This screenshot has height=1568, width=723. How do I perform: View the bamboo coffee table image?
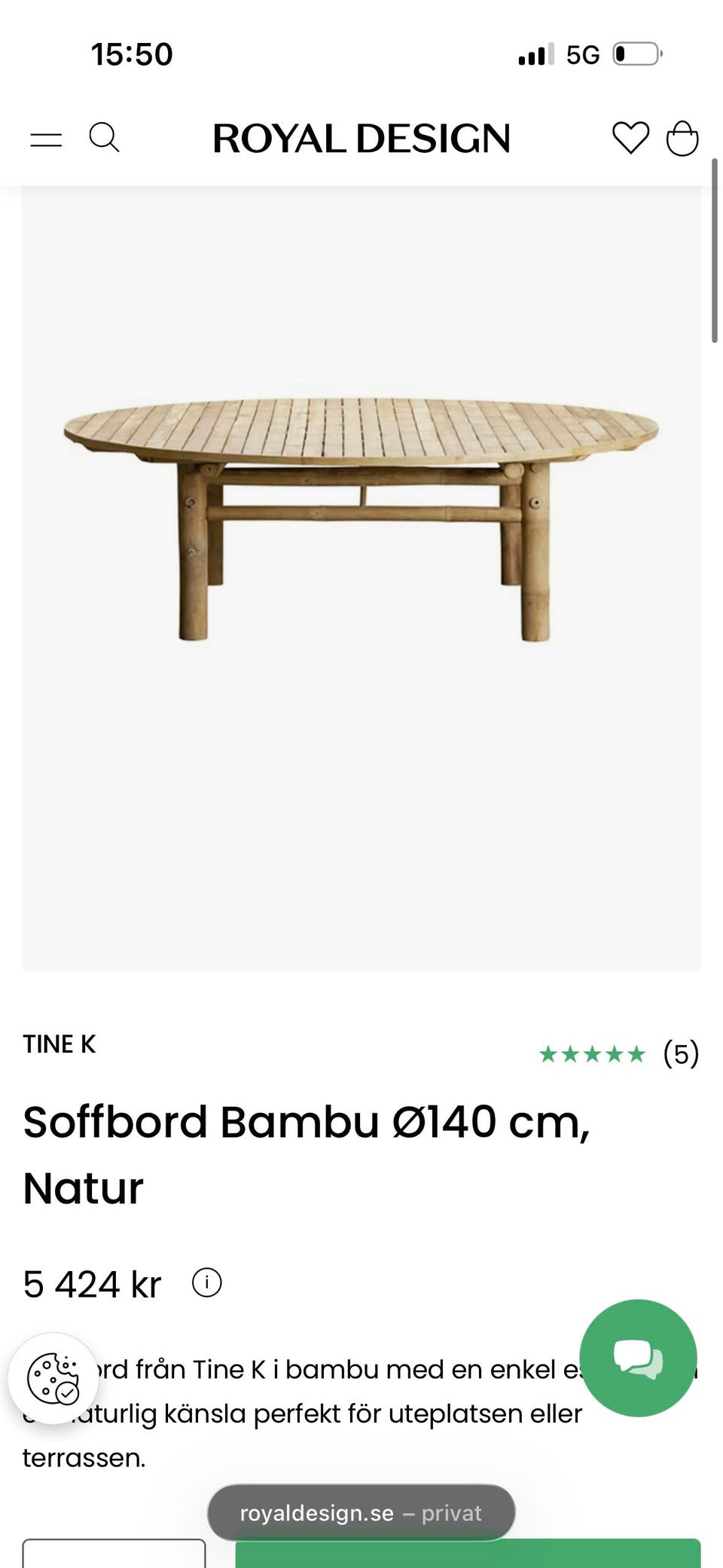tap(361, 520)
